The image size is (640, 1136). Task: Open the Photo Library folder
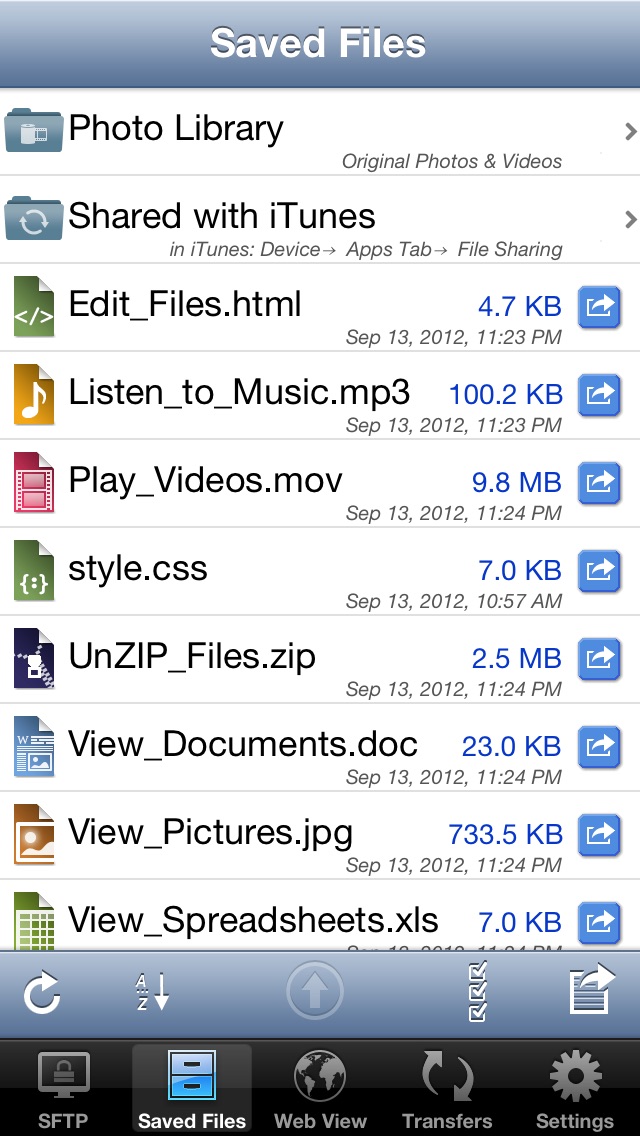click(320, 132)
